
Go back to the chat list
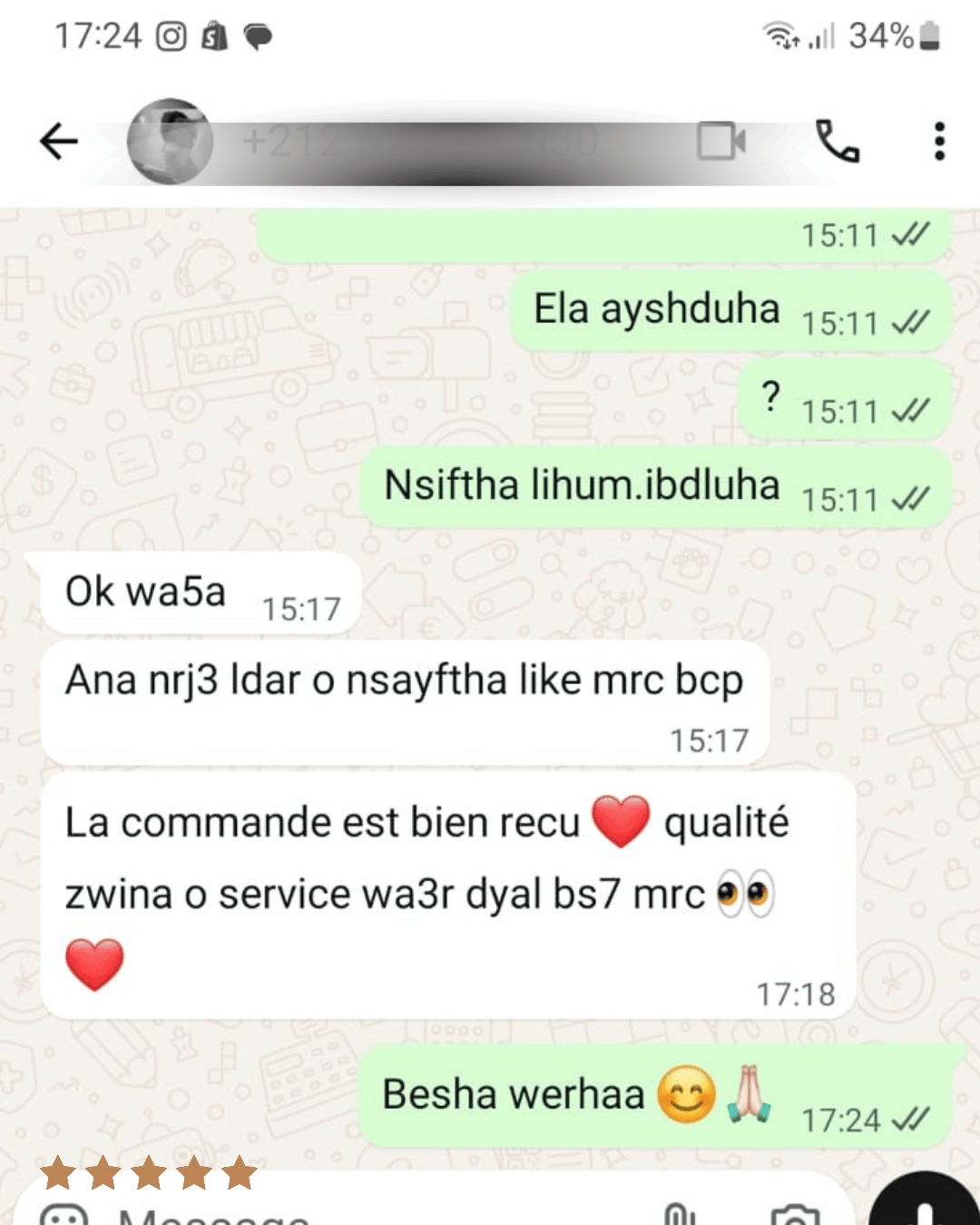[x=59, y=142]
